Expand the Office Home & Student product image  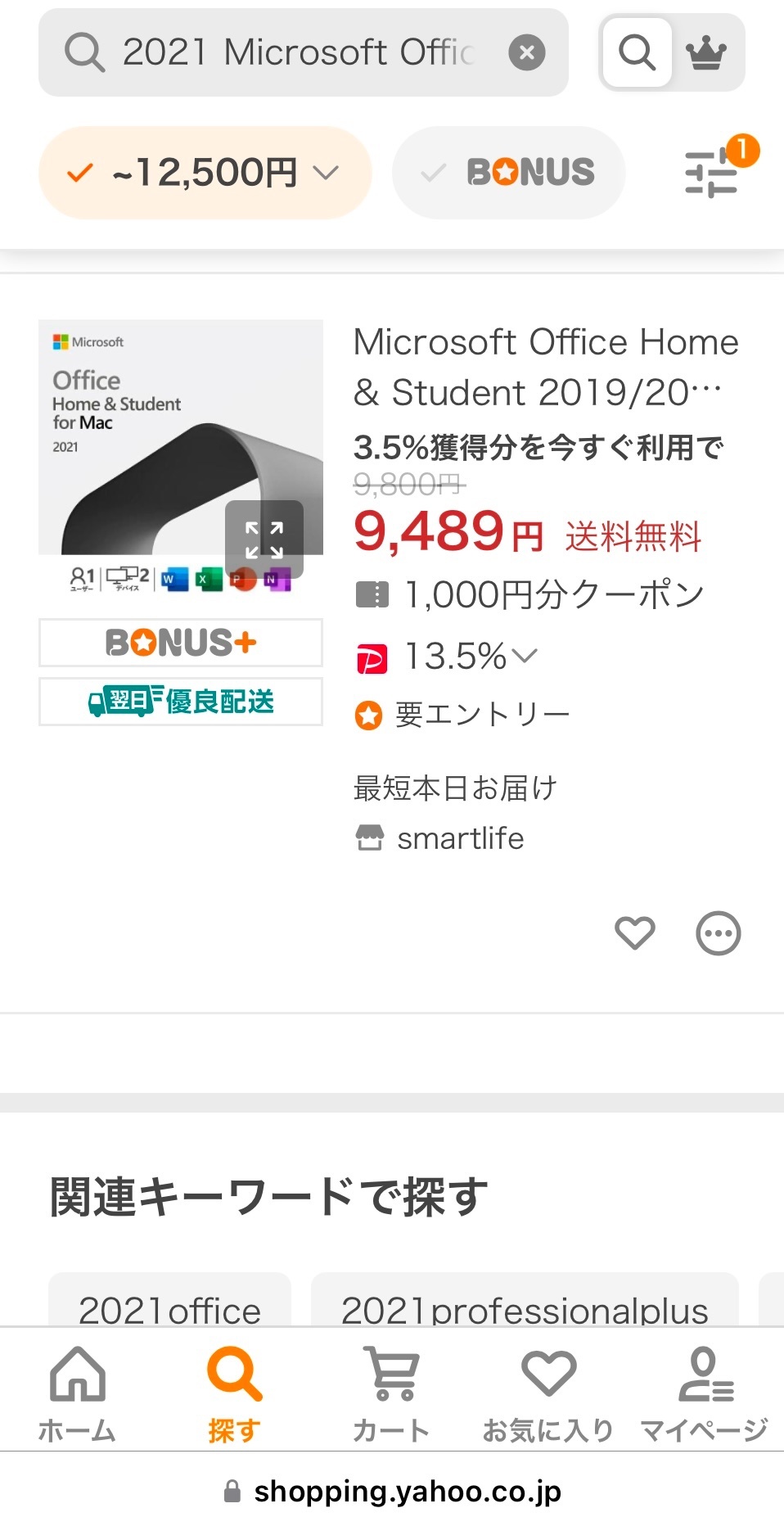tap(264, 540)
